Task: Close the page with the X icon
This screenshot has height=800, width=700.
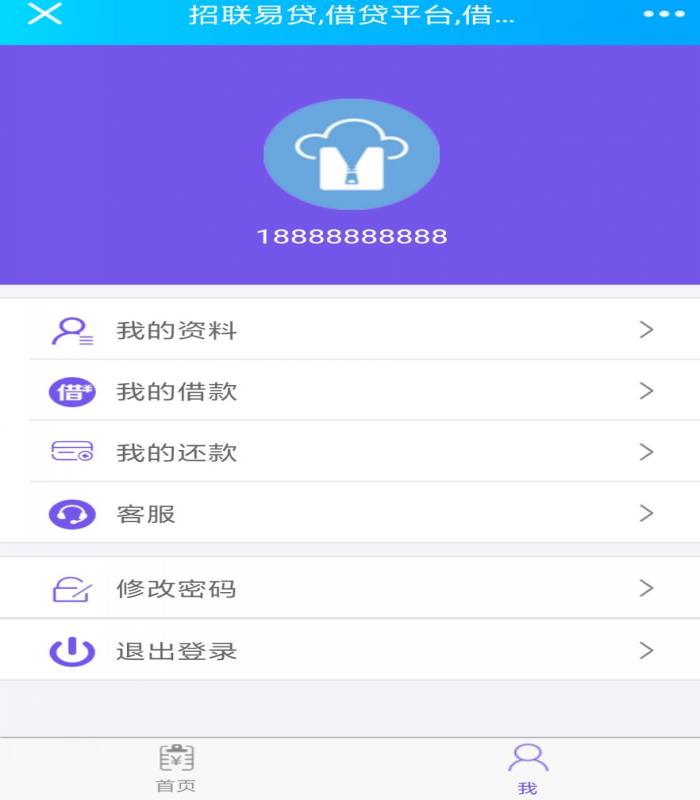Action: click(x=44, y=15)
